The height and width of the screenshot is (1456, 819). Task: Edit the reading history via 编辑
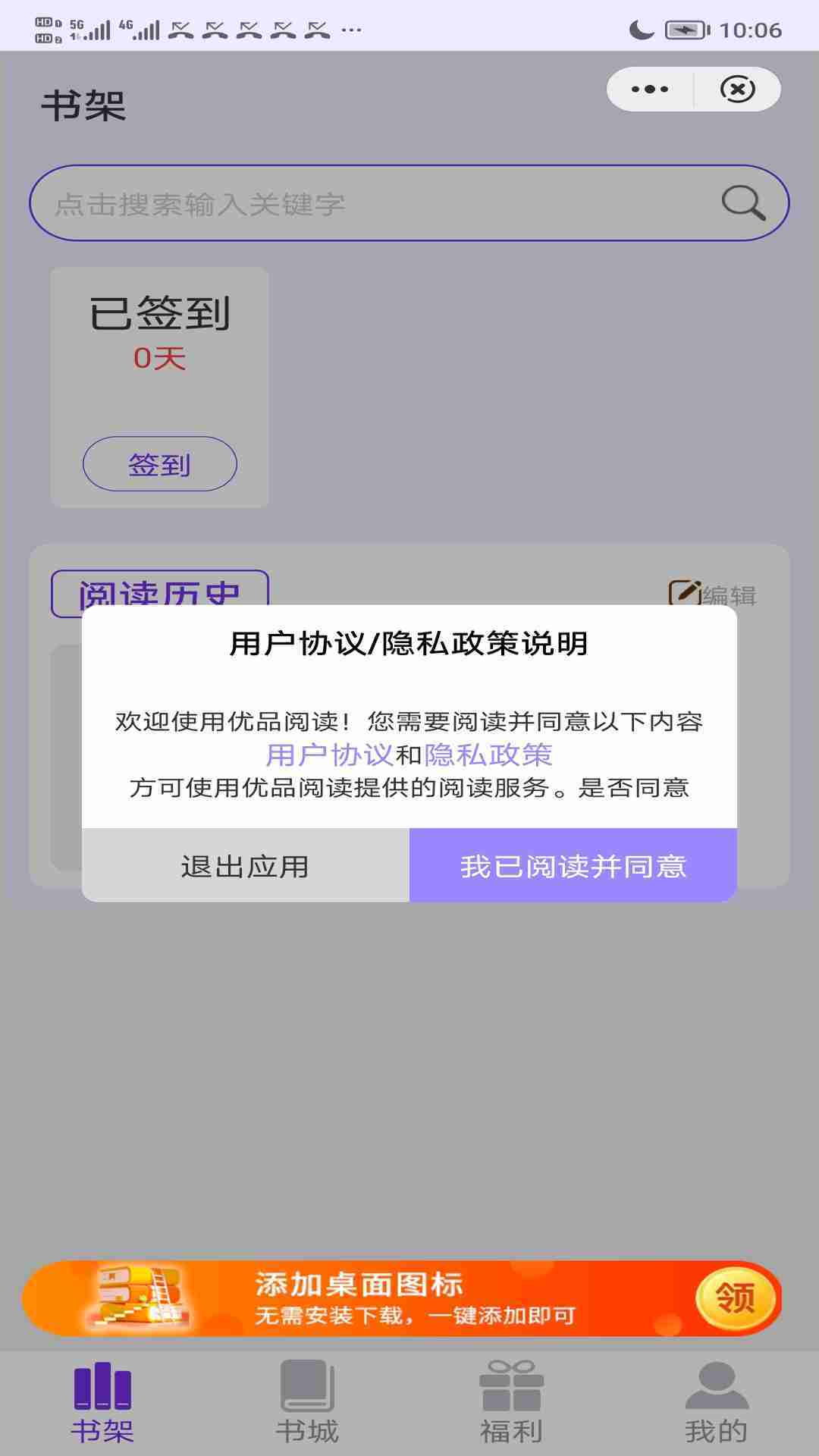tap(713, 594)
